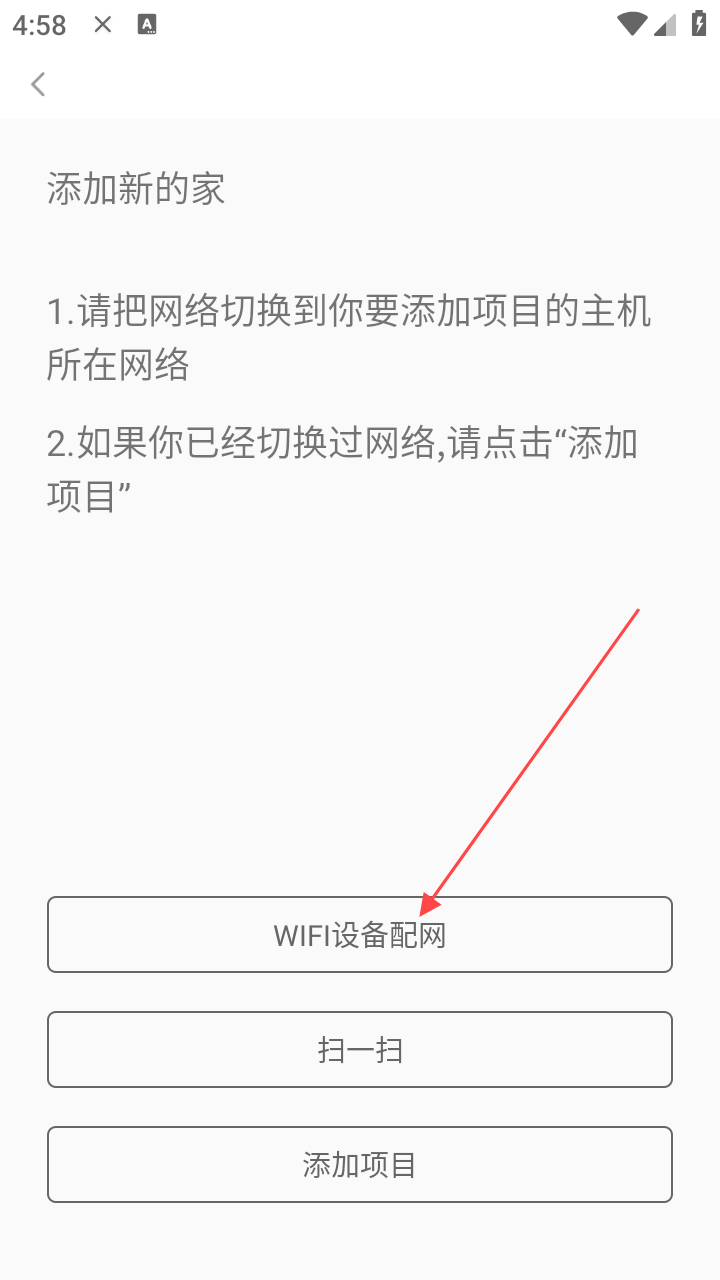
Task: Select the 添加项目 button
Action: click(360, 1164)
